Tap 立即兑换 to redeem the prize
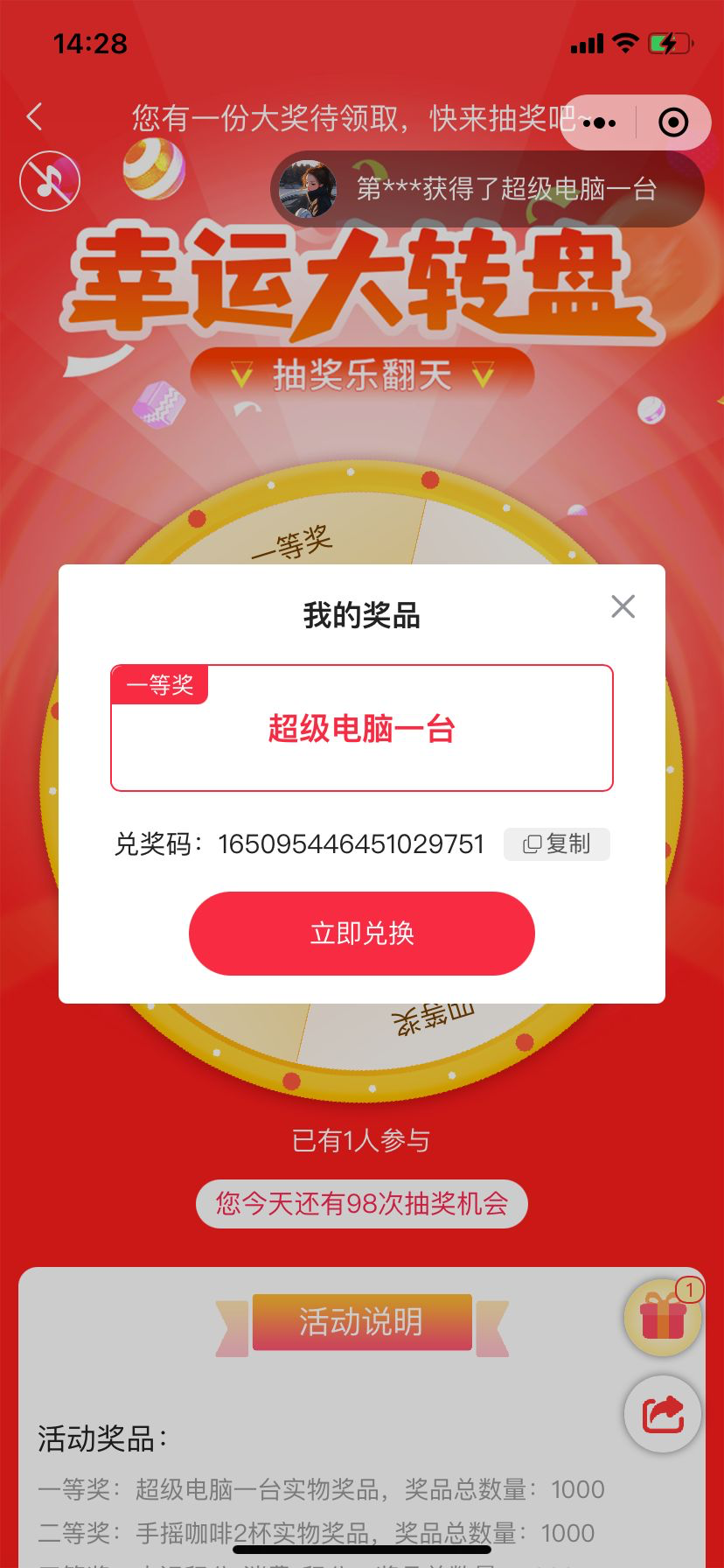 [x=361, y=934]
